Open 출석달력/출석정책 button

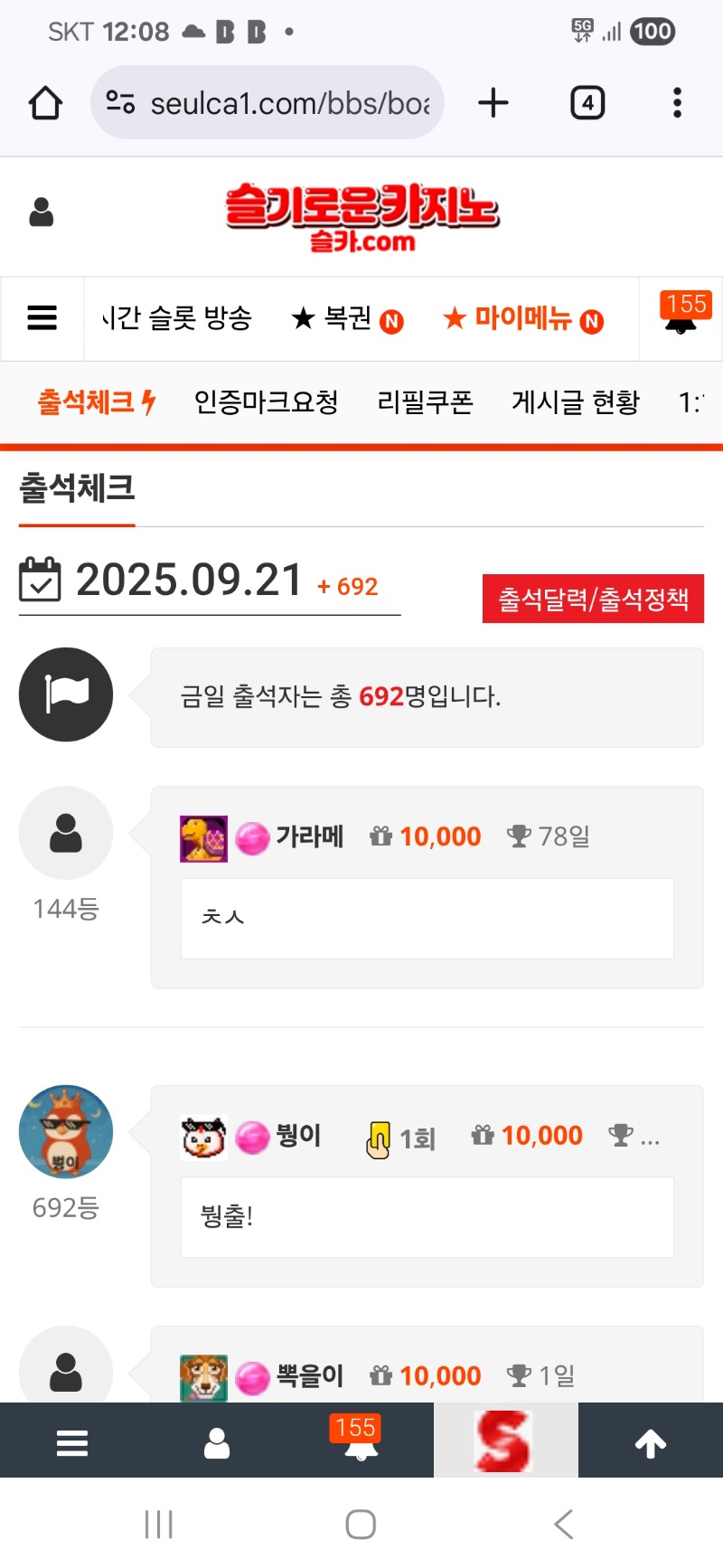pyautogui.click(x=593, y=599)
